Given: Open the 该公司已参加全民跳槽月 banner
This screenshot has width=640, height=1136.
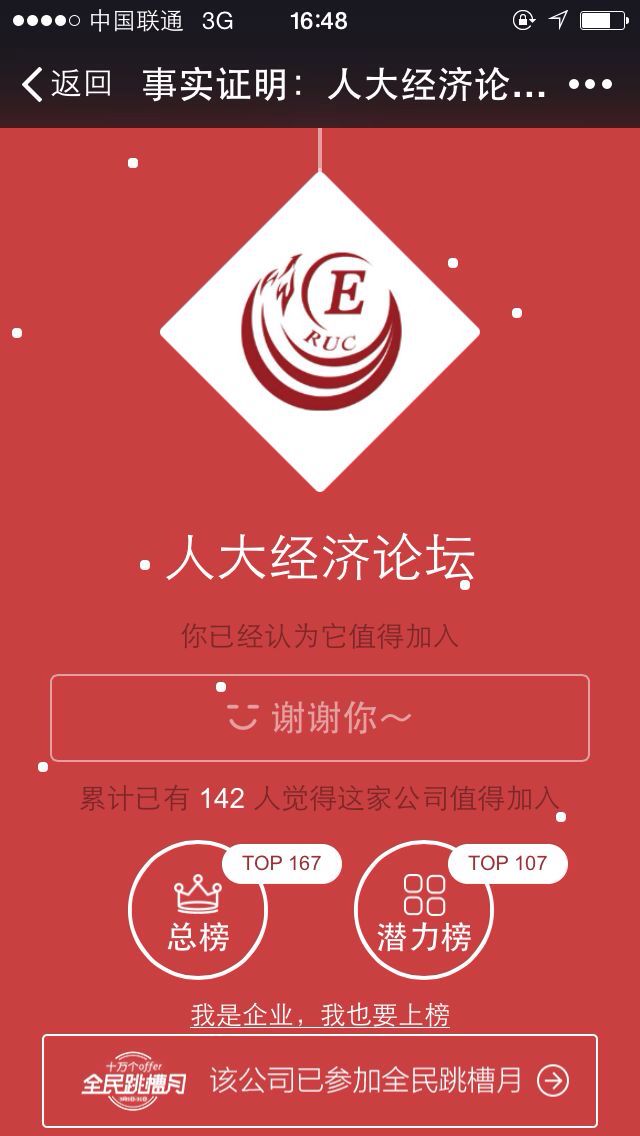Looking at the screenshot, I should tap(320, 1081).
